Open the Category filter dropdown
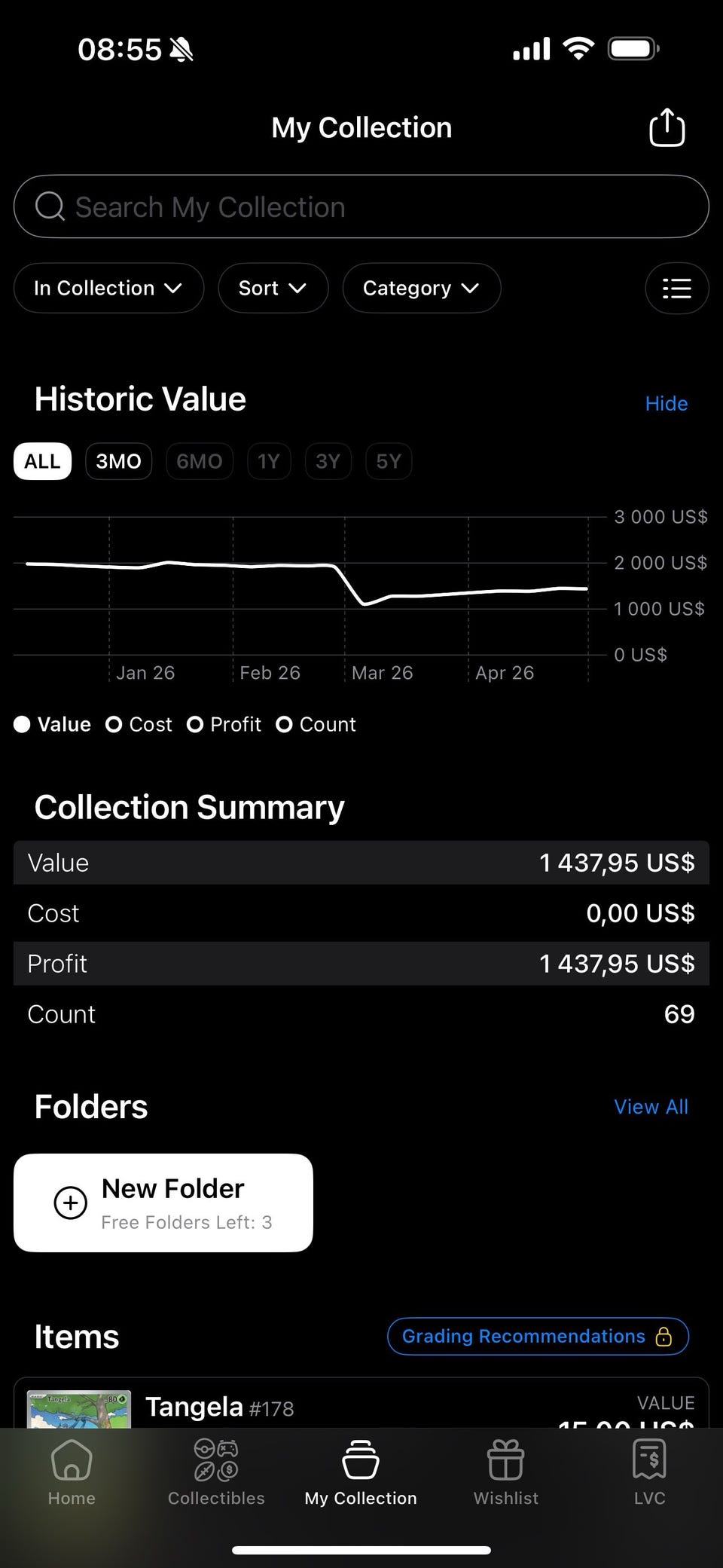The height and width of the screenshot is (1568, 723). (x=421, y=288)
